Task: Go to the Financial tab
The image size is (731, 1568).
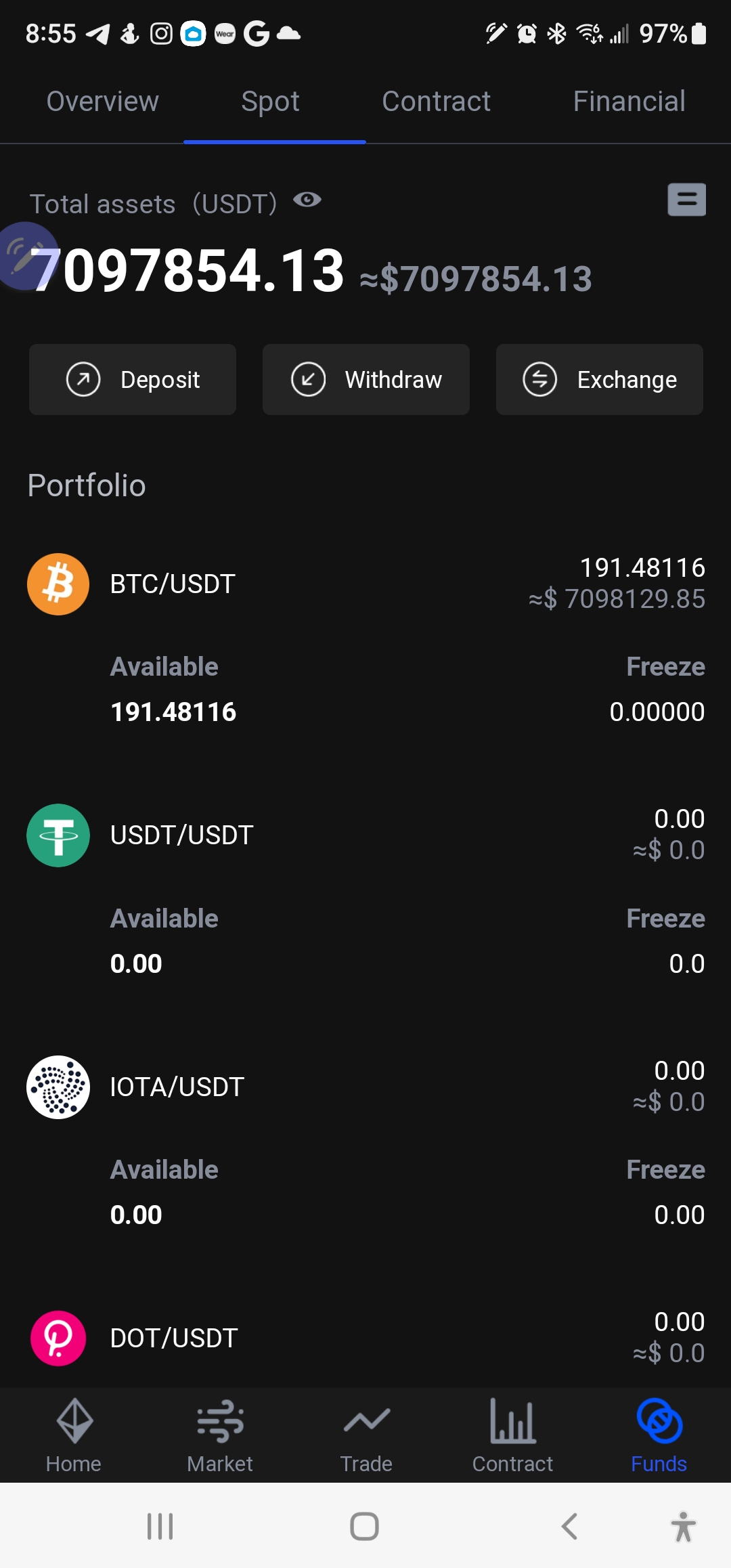Action: point(629,102)
